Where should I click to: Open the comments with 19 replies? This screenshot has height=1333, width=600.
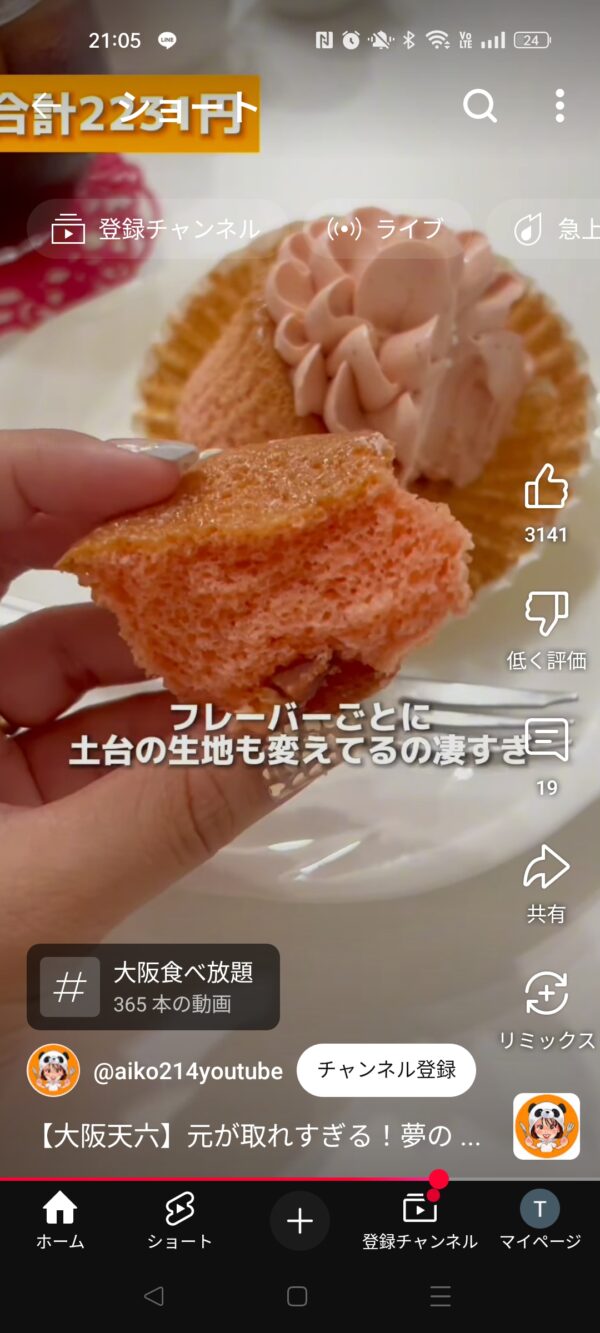546,742
